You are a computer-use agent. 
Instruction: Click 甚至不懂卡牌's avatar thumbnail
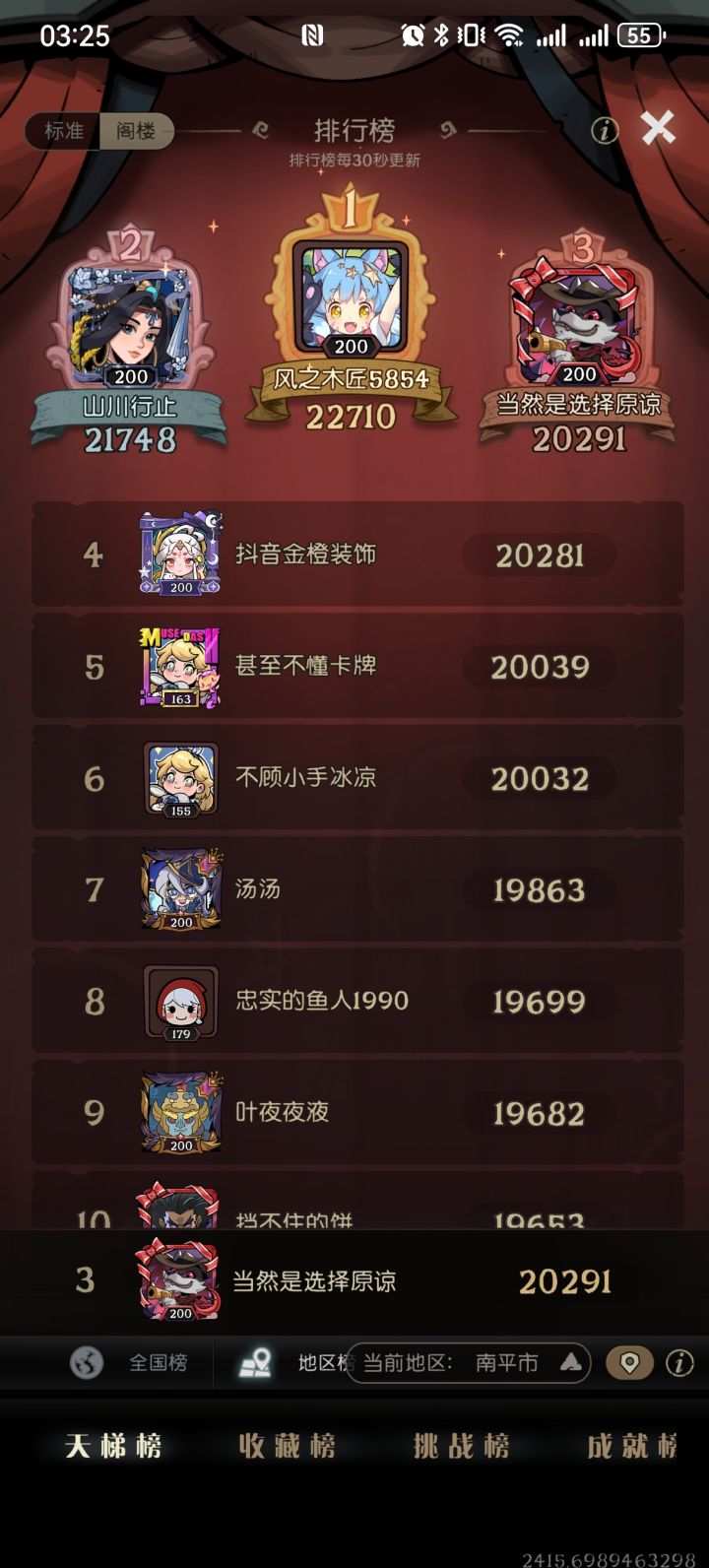tap(180, 666)
